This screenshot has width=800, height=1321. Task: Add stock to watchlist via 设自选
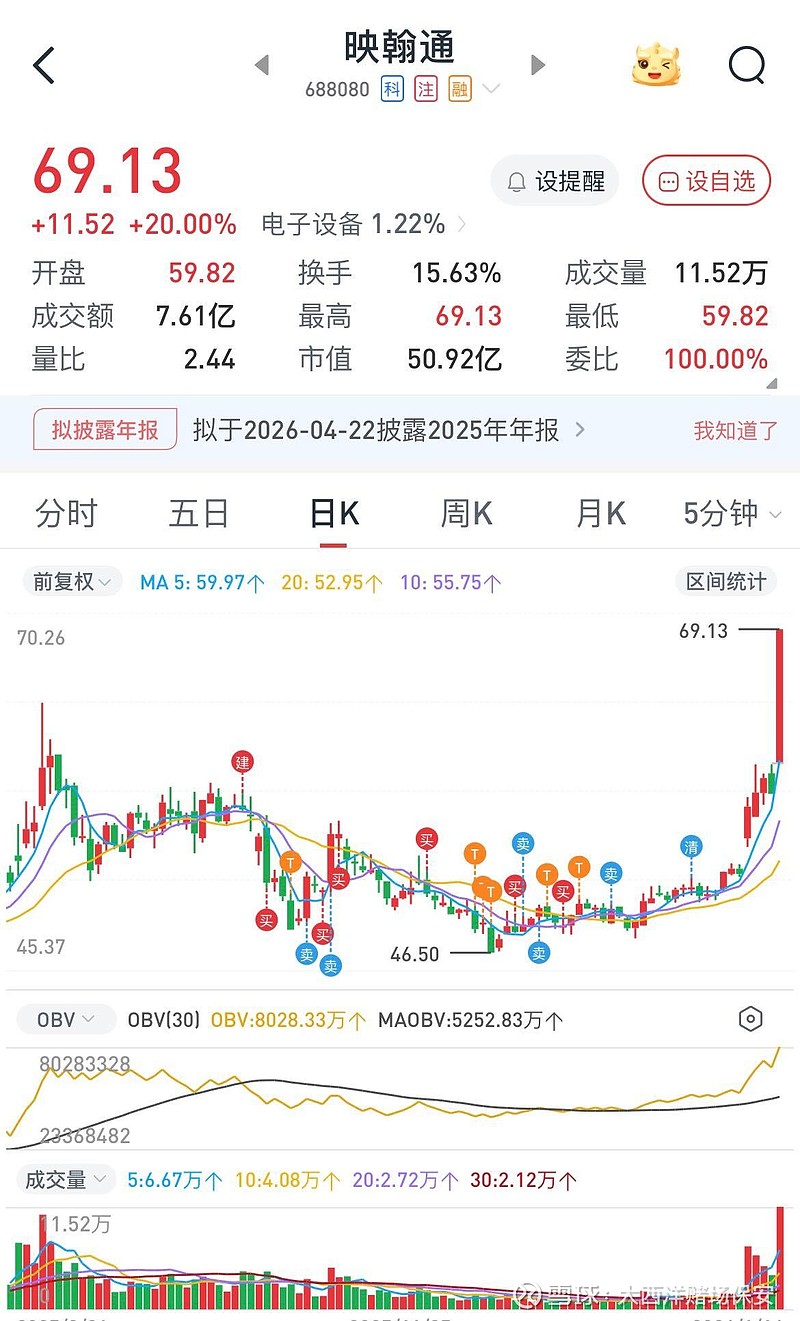[706, 181]
